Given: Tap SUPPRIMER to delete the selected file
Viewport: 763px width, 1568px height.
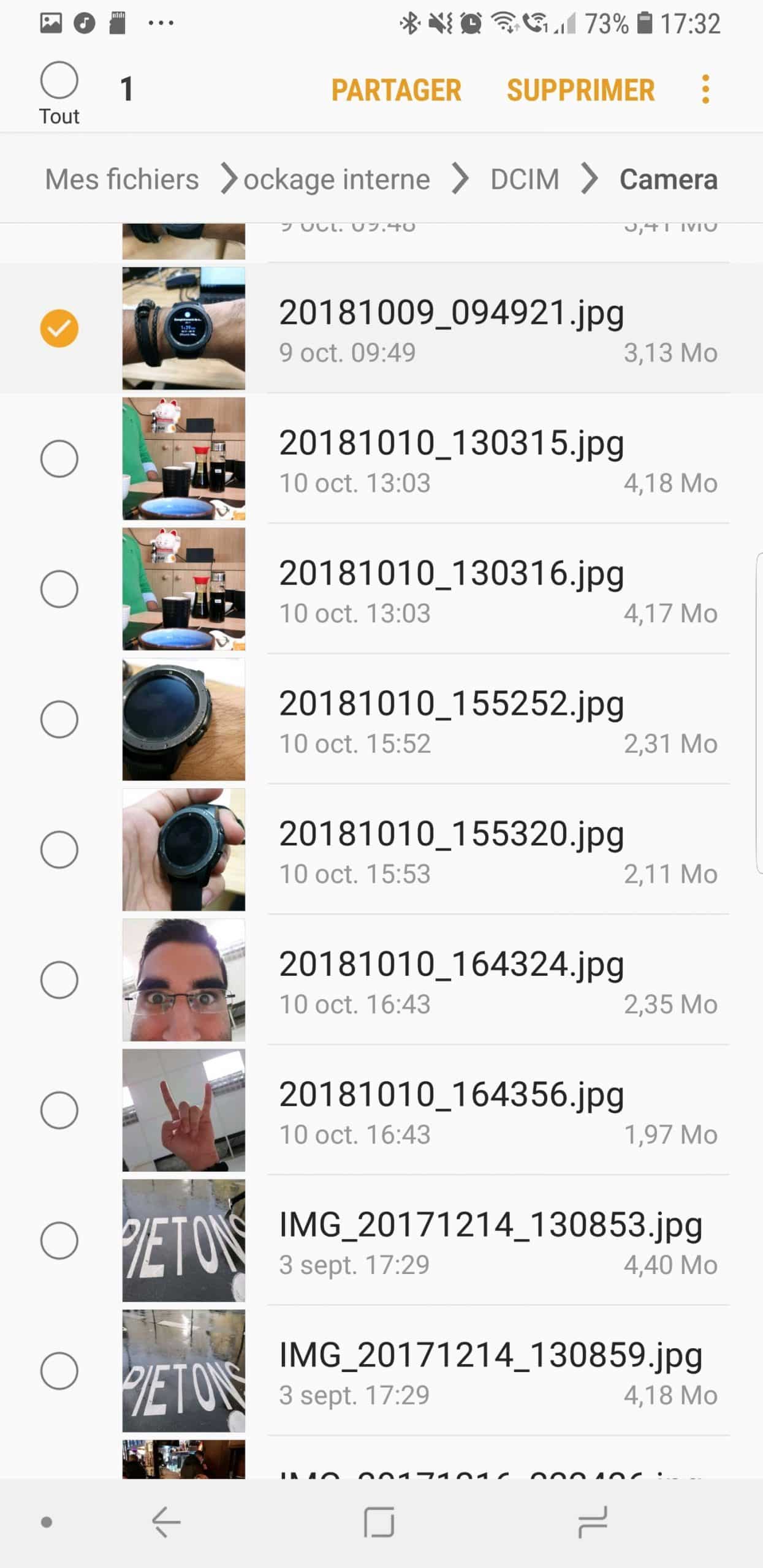Looking at the screenshot, I should tap(580, 91).
